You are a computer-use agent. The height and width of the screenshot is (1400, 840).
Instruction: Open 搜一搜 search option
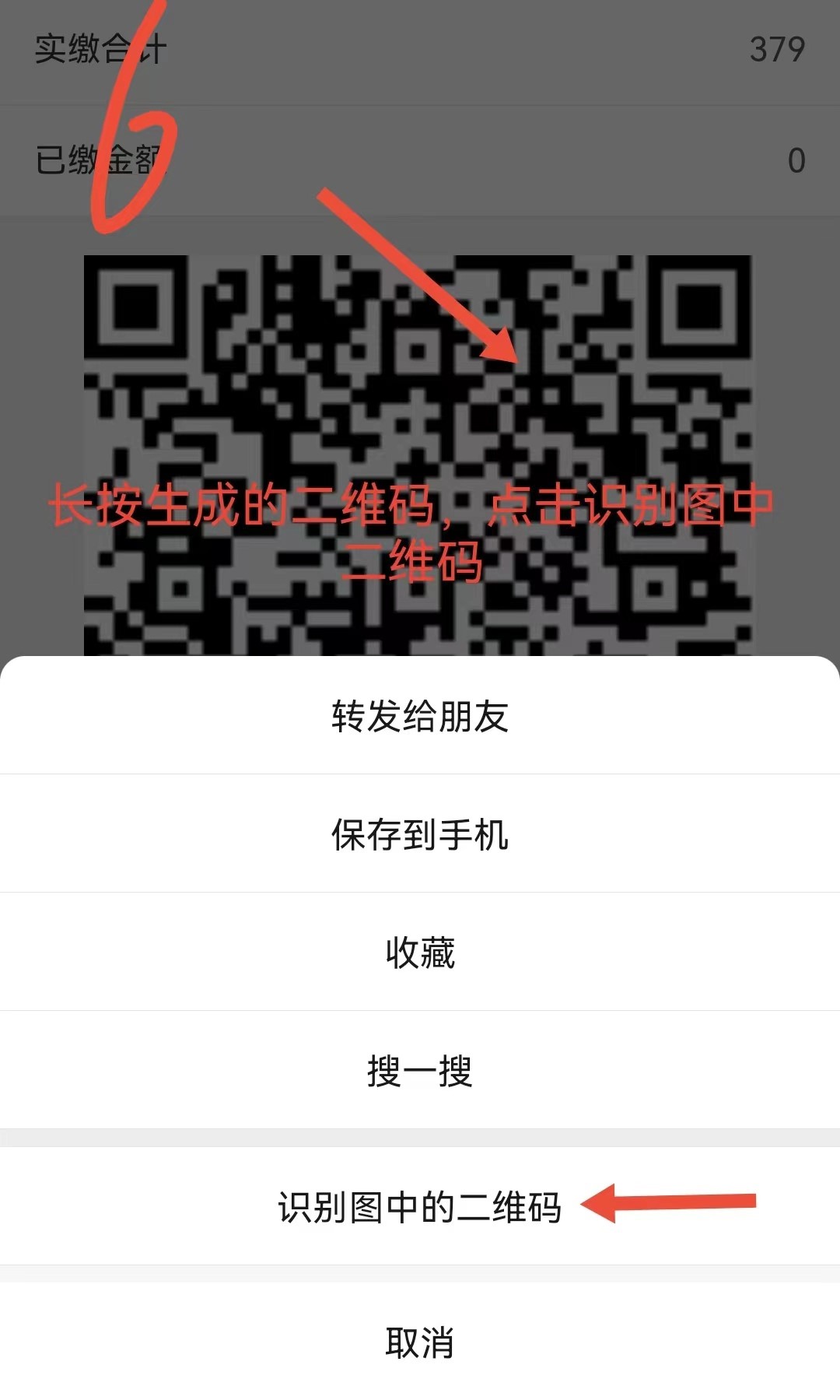point(420,1071)
